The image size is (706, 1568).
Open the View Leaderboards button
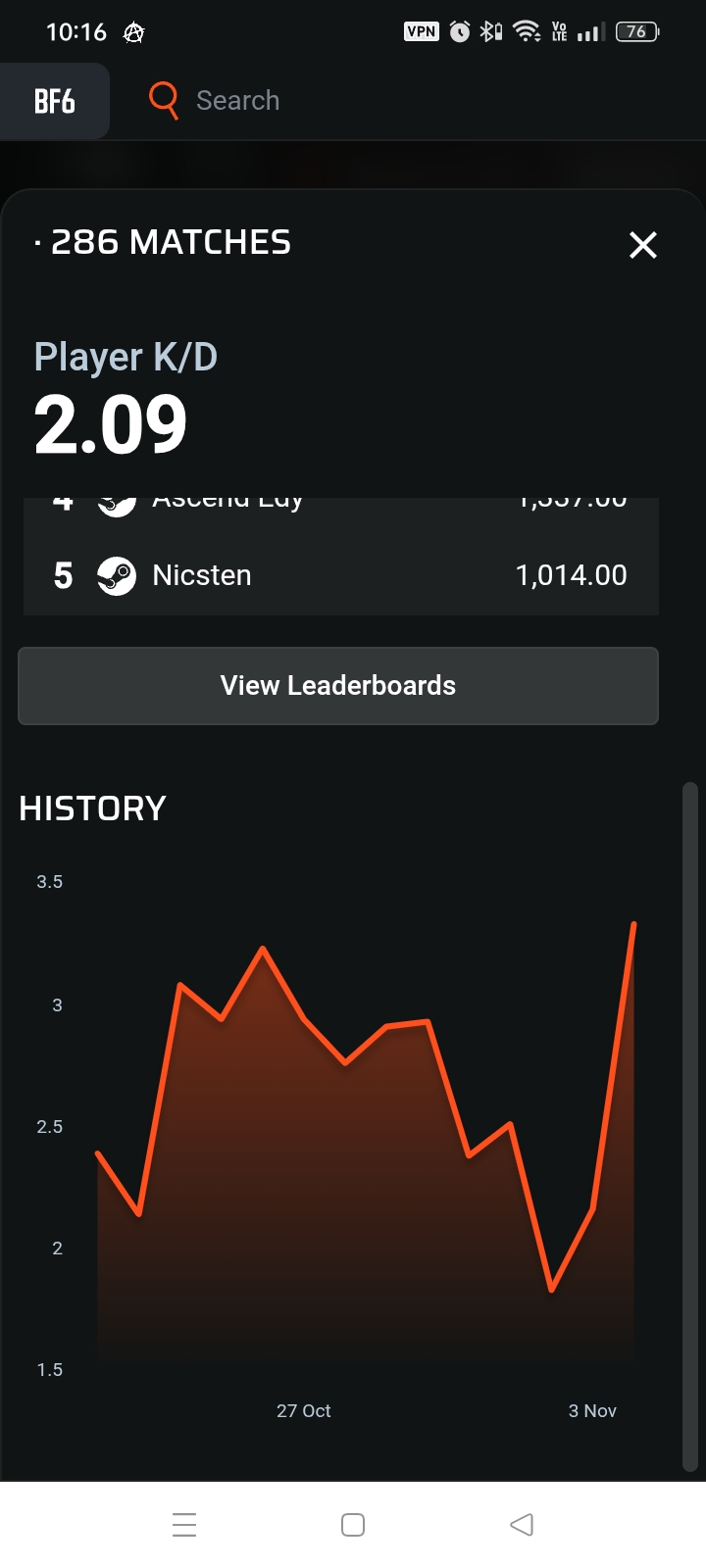point(338,686)
